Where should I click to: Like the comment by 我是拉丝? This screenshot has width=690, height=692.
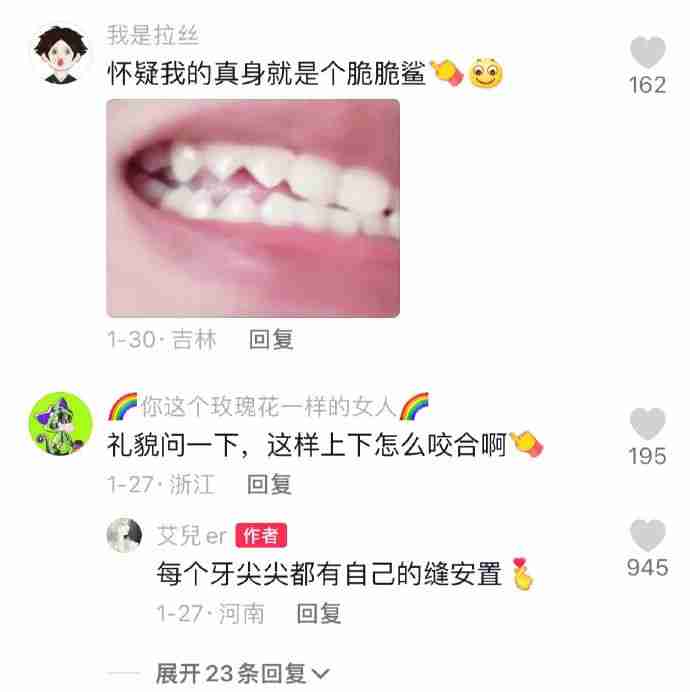coord(648,53)
